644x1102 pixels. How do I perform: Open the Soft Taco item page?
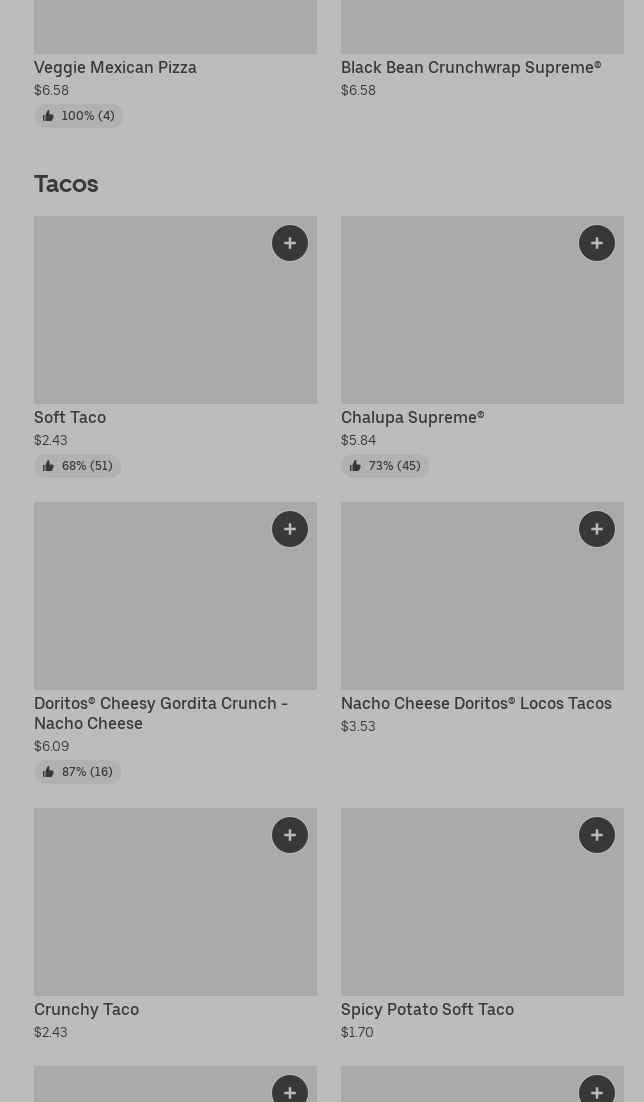coord(70,417)
